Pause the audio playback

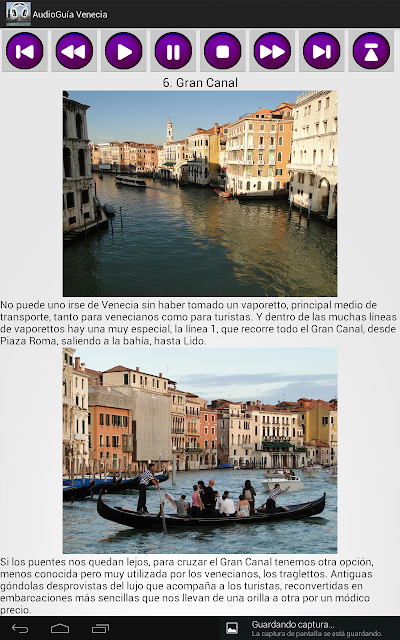(x=173, y=51)
